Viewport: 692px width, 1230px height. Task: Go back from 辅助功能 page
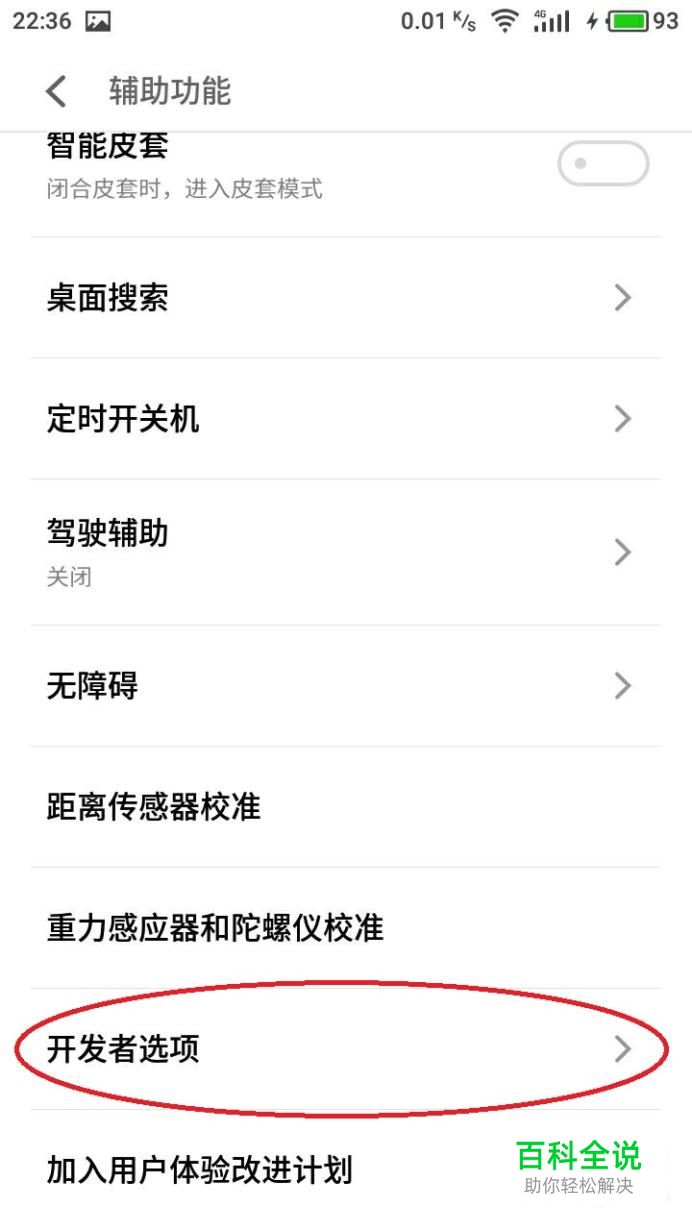coord(57,92)
